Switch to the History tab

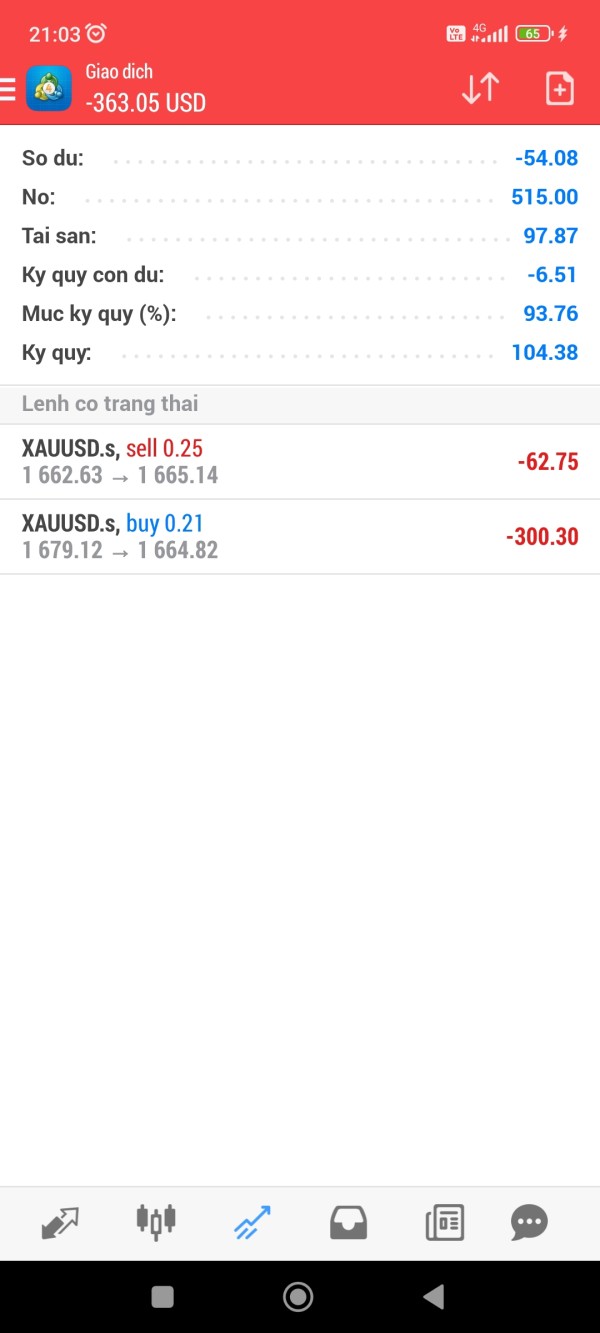pyautogui.click(x=348, y=1222)
